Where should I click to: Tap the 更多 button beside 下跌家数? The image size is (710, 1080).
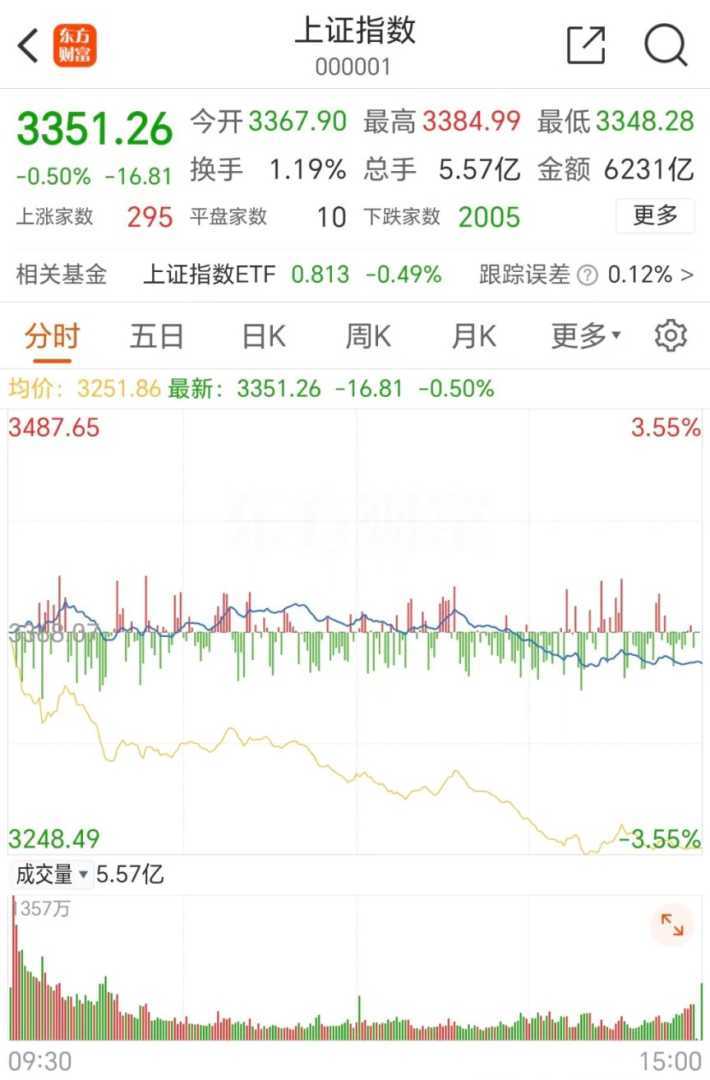tap(655, 215)
